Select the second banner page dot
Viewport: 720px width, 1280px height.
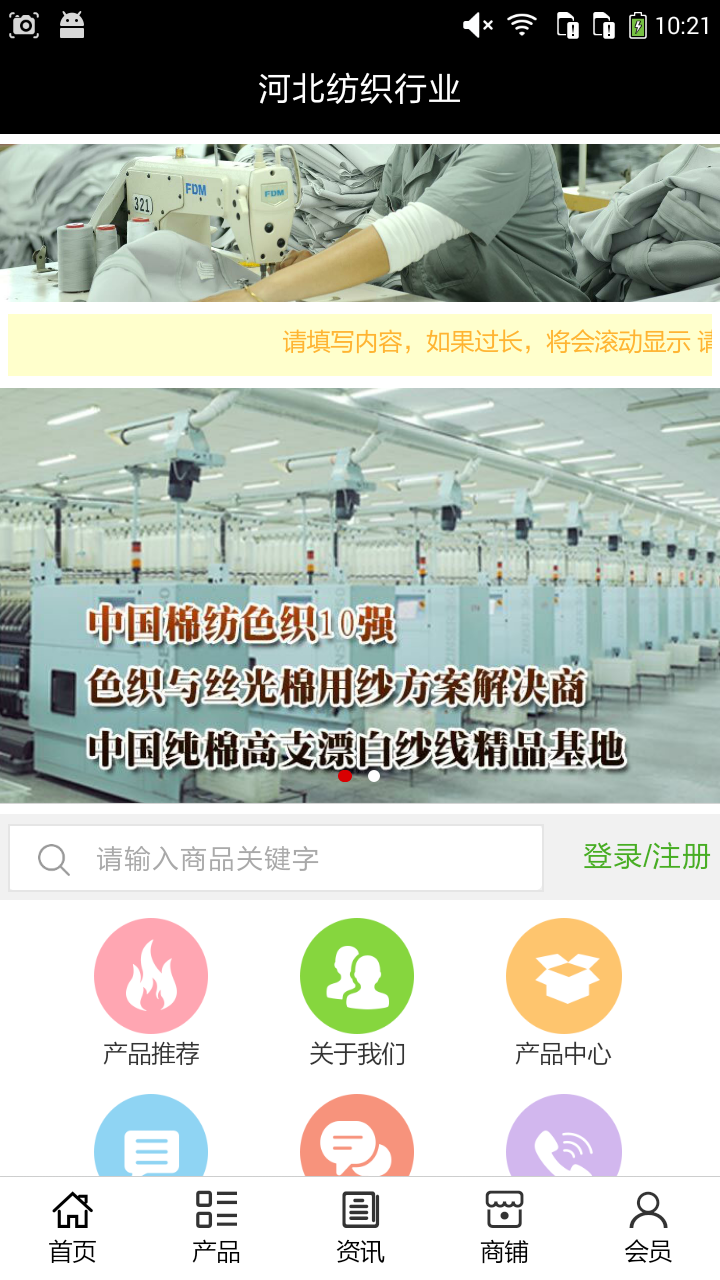coord(374,776)
